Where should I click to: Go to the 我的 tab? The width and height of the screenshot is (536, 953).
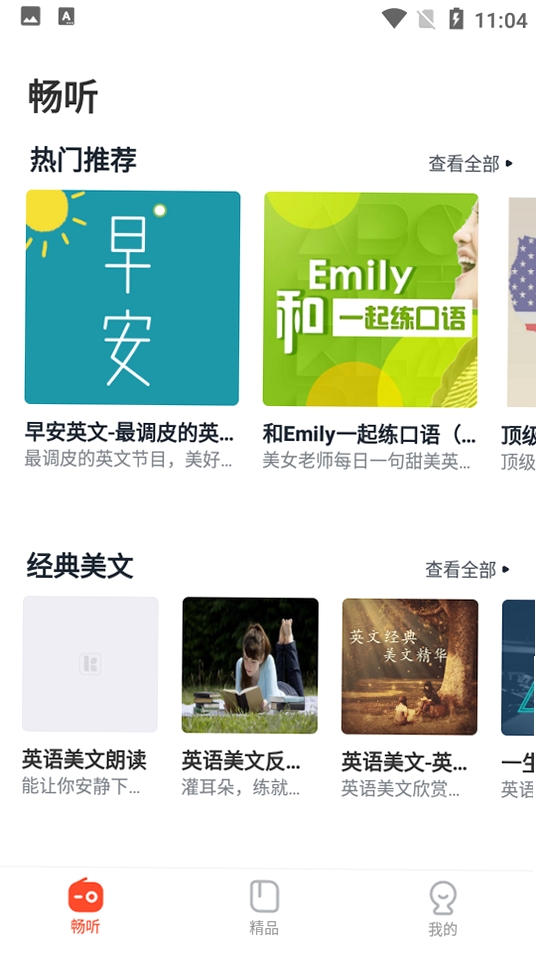pos(442,909)
